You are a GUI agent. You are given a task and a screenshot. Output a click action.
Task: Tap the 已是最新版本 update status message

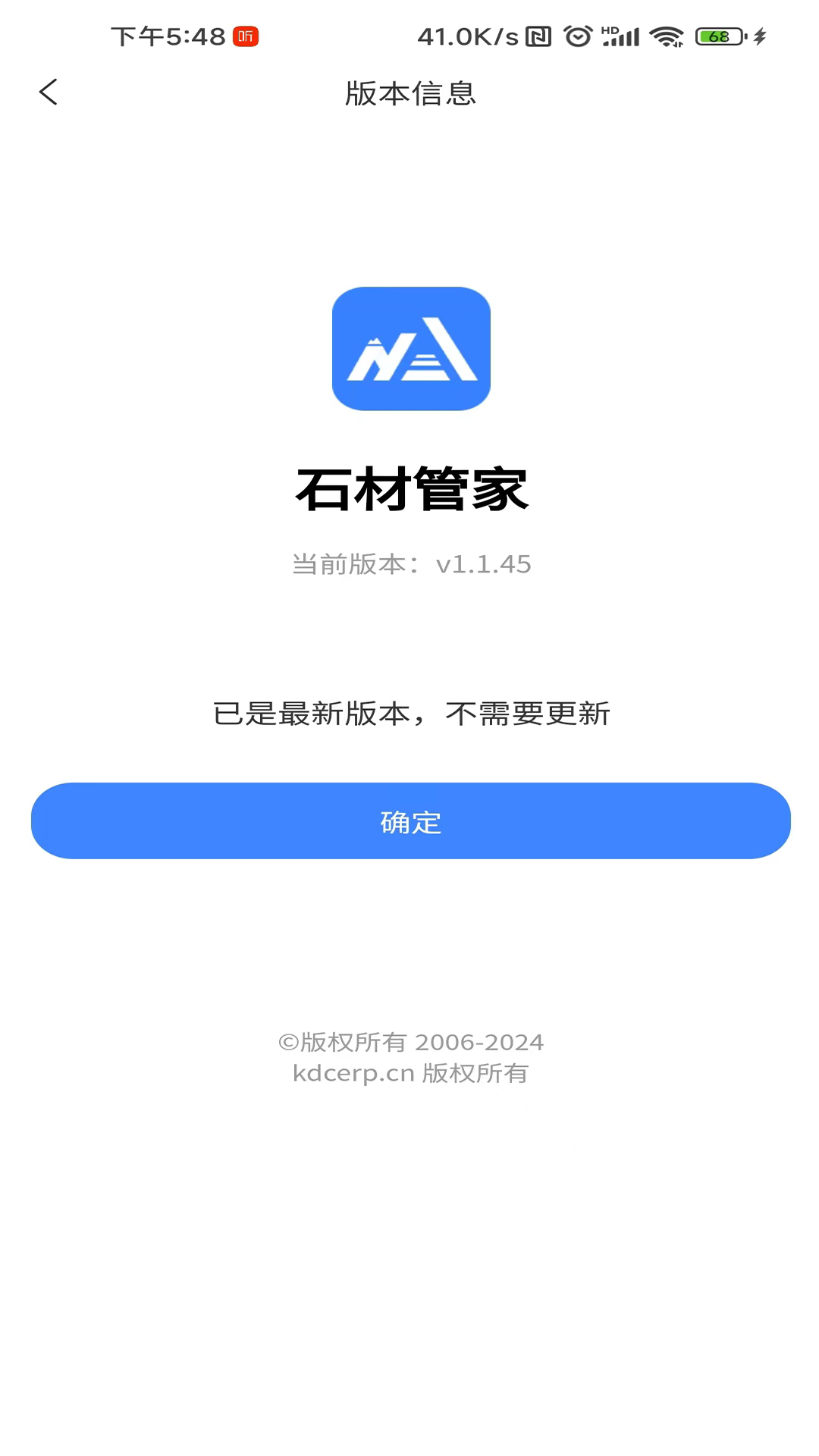point(409,714)
